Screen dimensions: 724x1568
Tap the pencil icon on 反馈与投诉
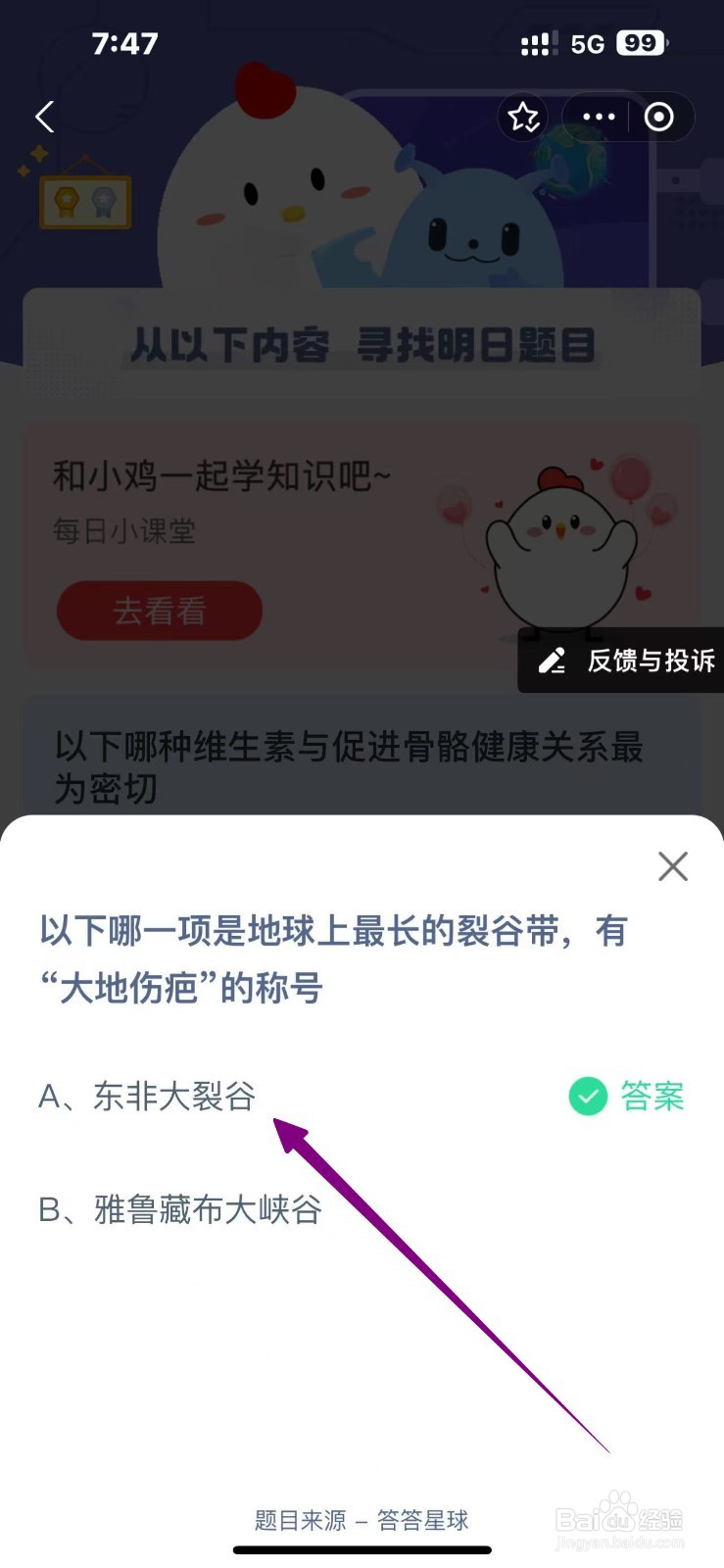[555, 661]
